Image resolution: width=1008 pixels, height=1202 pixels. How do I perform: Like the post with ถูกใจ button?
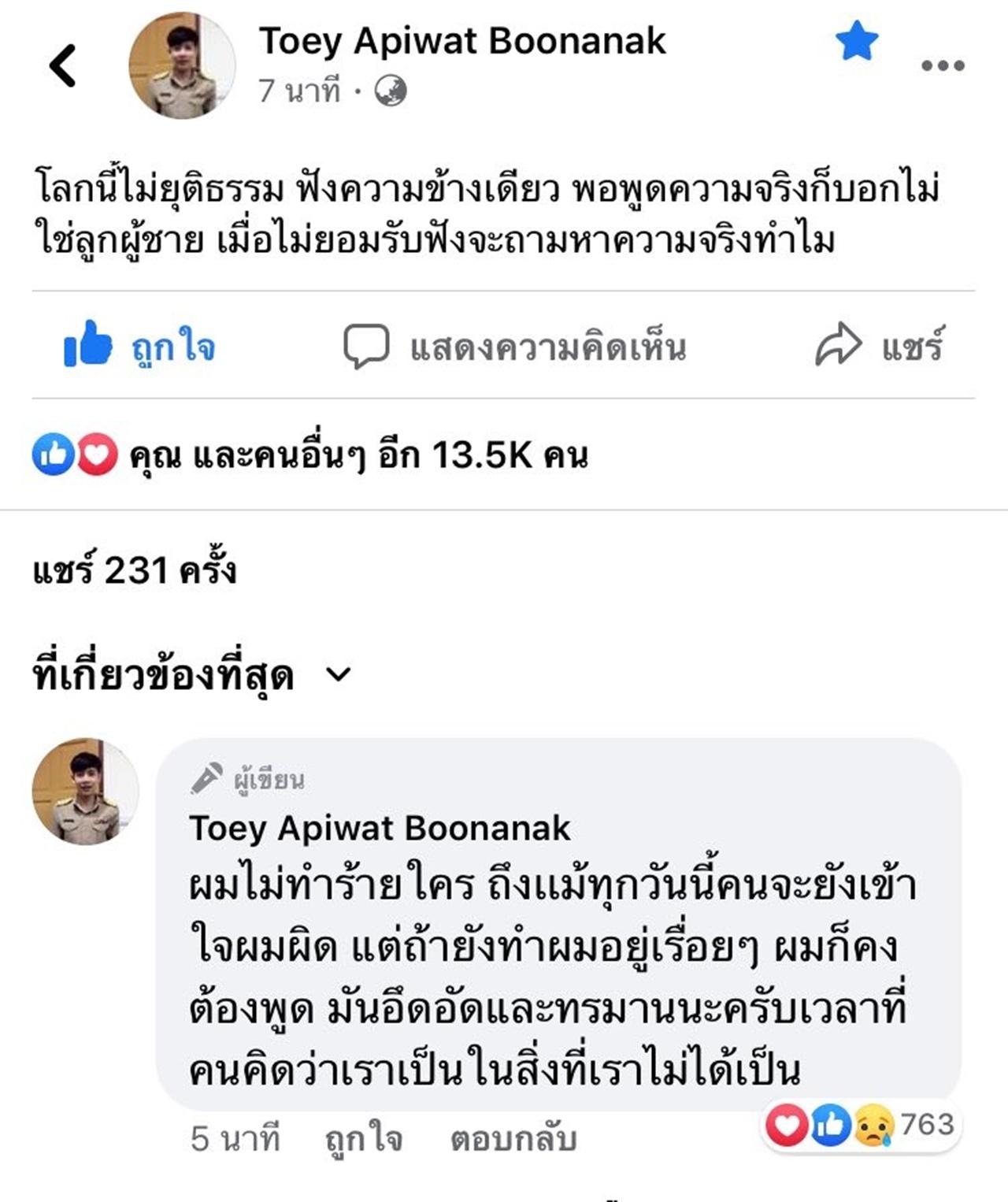[x=140, y=346]
